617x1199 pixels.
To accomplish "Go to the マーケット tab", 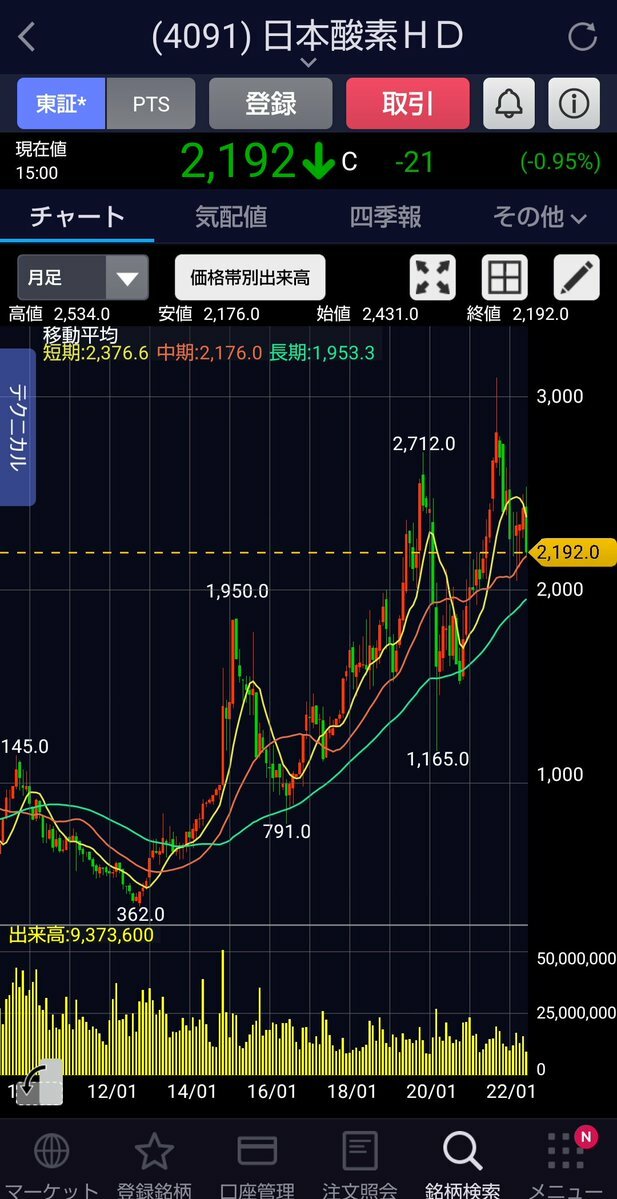I will pos(51,1165).
